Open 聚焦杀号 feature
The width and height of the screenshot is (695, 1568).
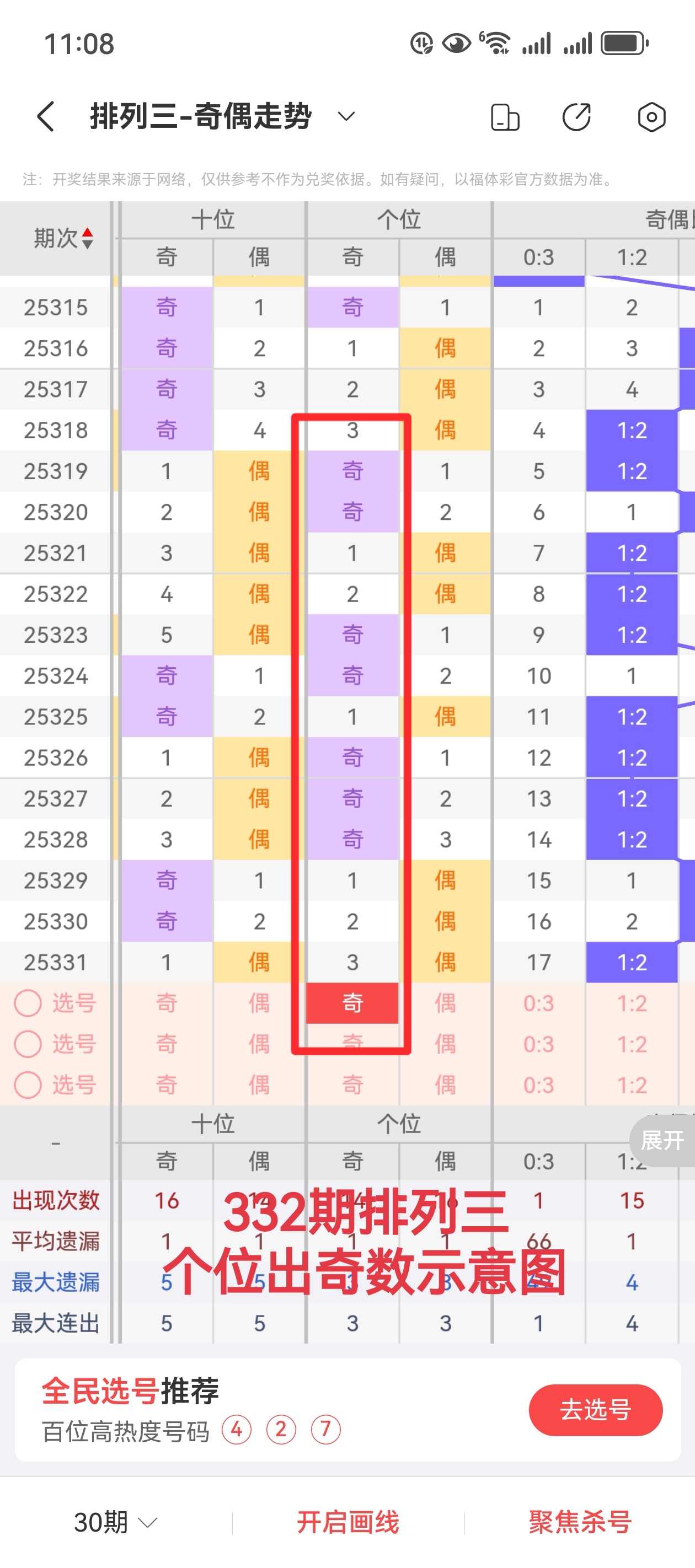click(580, 1522)
